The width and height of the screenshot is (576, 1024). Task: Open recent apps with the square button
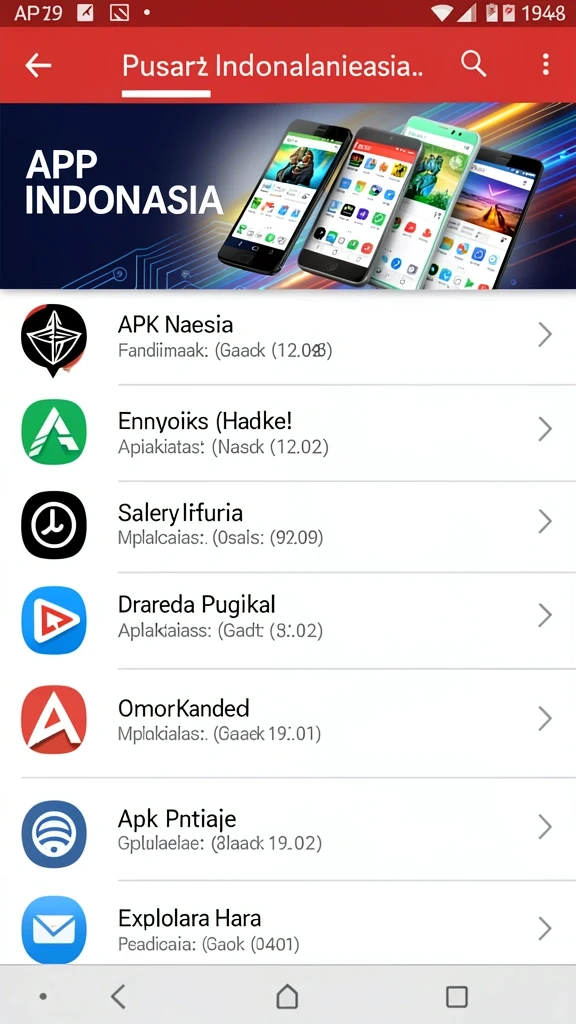click(456, 997)
